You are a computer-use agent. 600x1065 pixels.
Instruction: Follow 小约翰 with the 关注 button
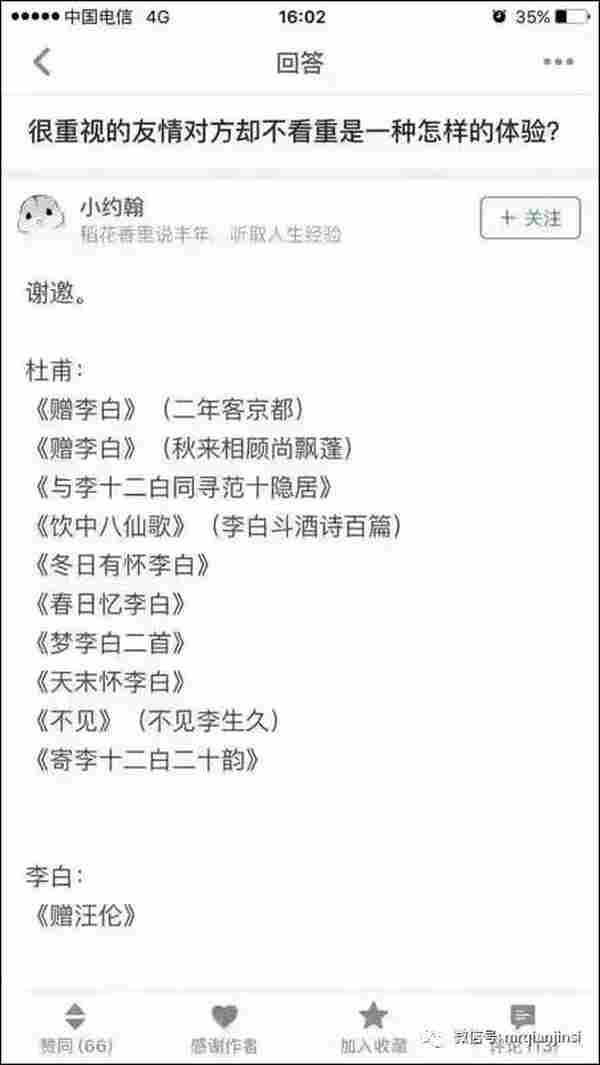(530, 218)
